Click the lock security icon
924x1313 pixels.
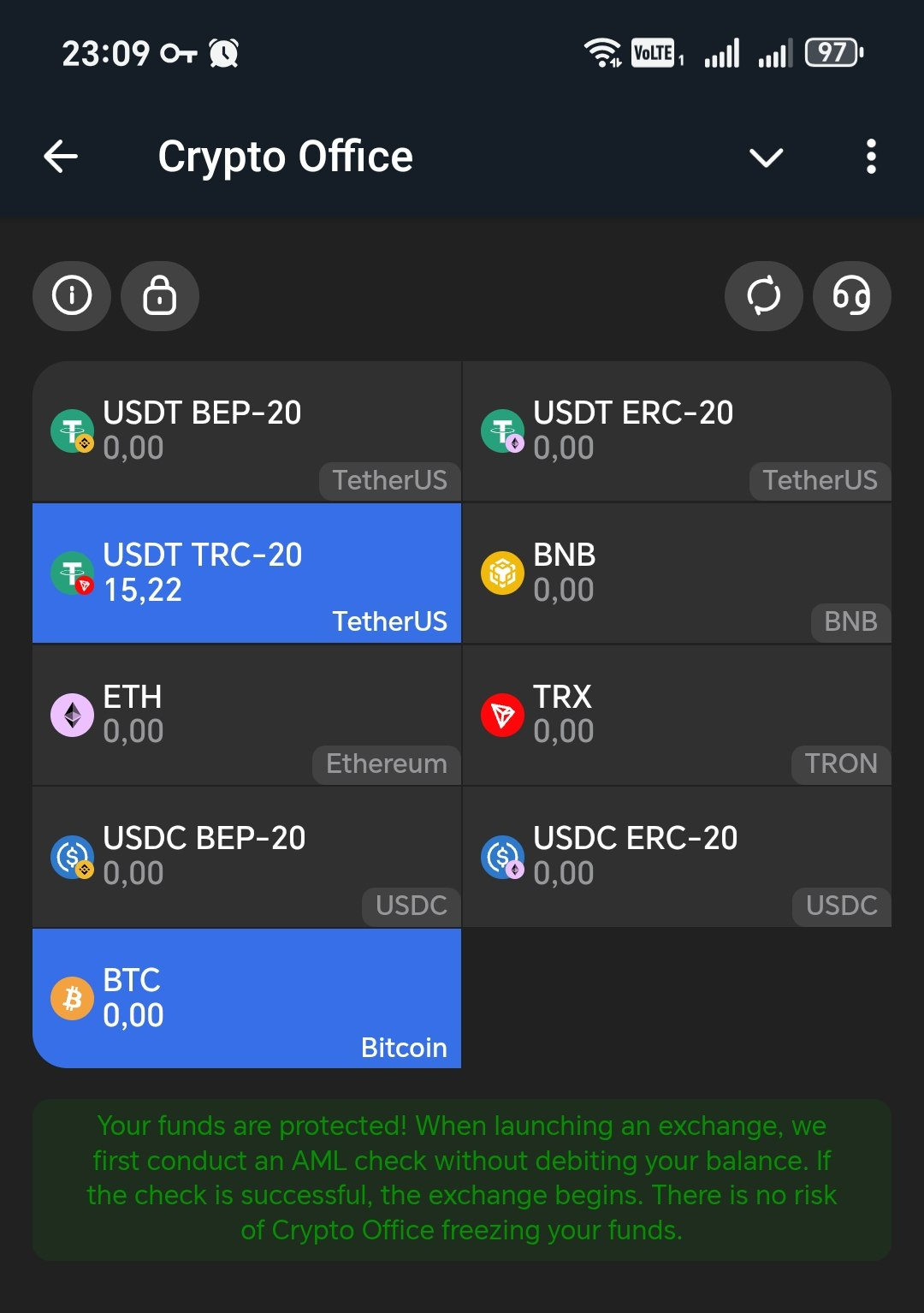(160, 296)
